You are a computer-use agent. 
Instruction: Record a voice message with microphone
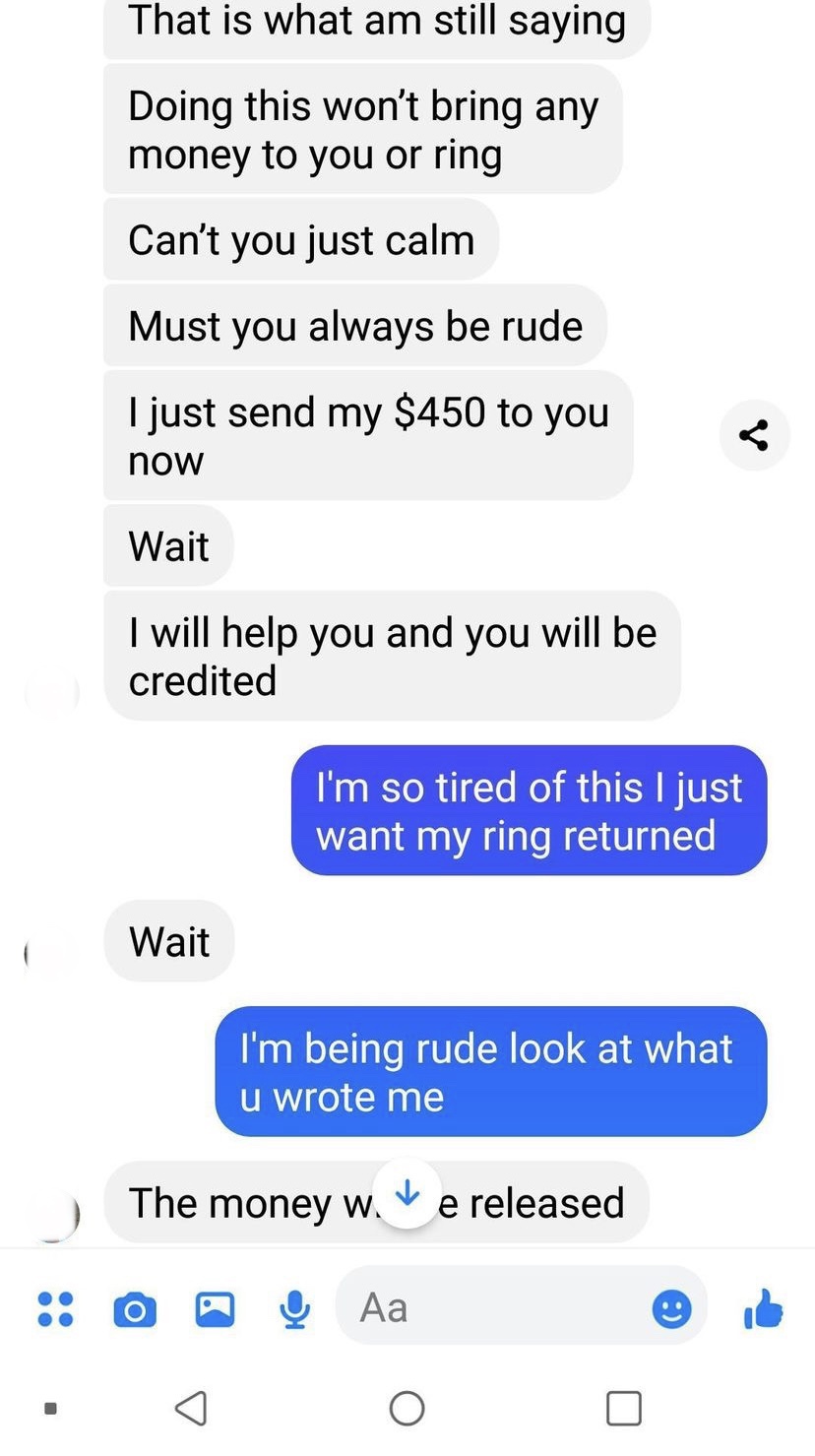(x=294, y=1309)
